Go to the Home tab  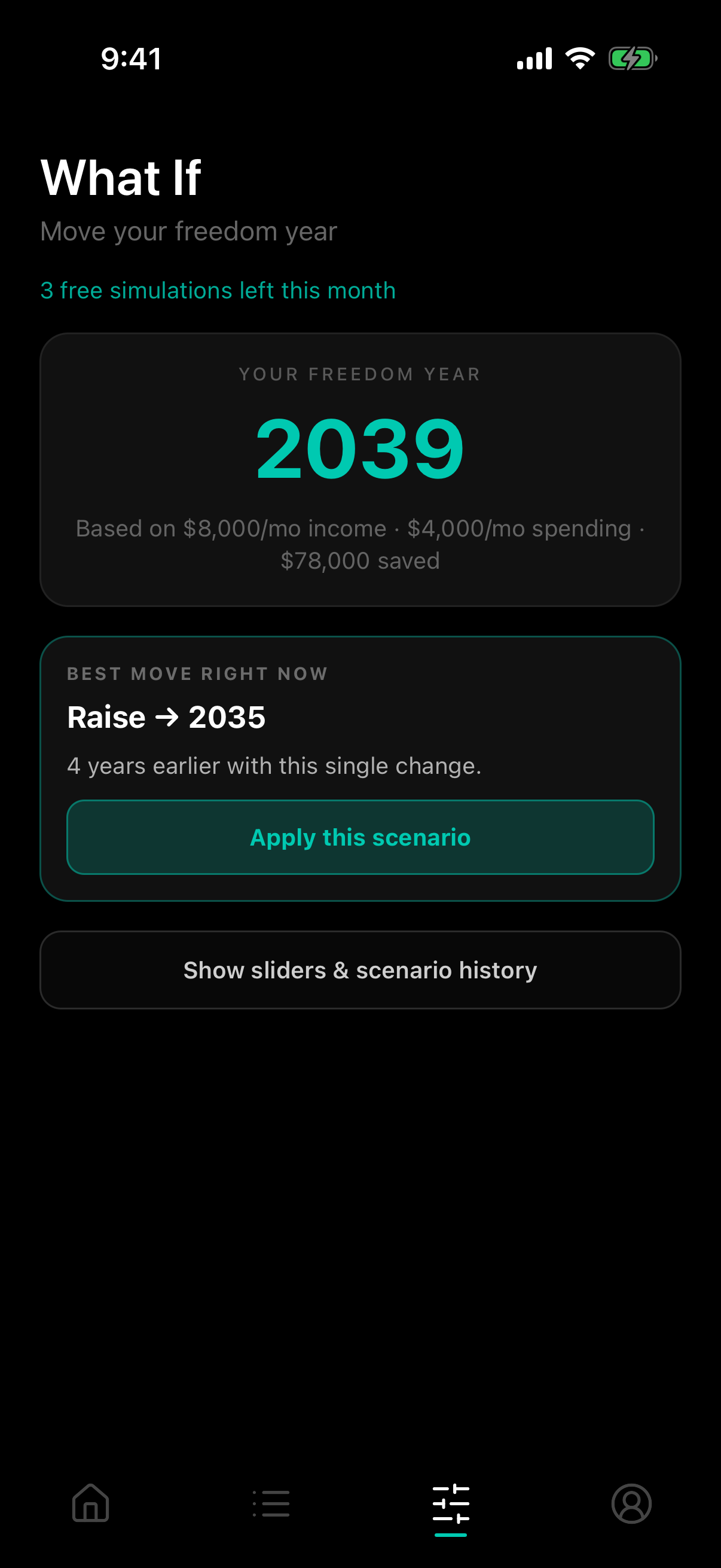91,1503
